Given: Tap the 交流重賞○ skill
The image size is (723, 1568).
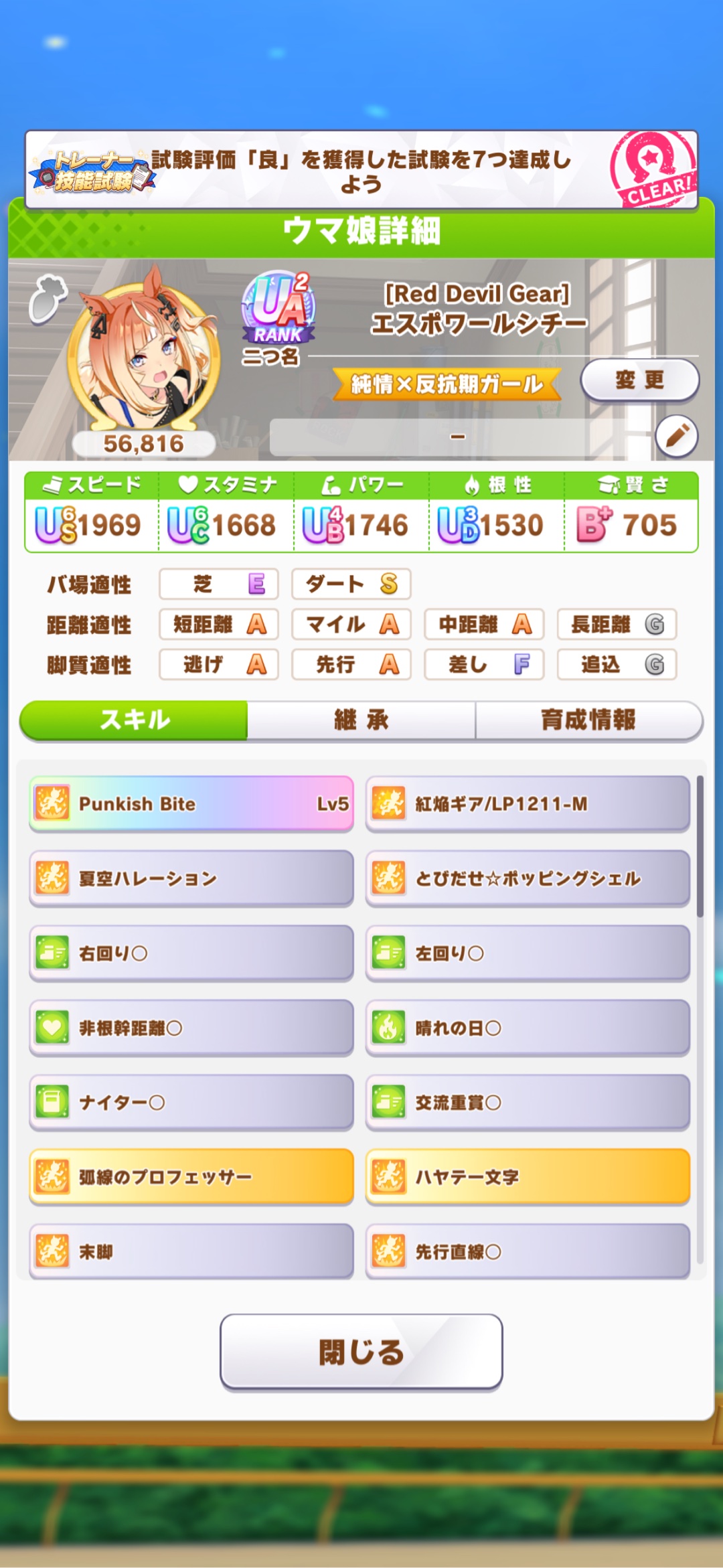Looking at the screenshot, I should tap(528, 1103).
